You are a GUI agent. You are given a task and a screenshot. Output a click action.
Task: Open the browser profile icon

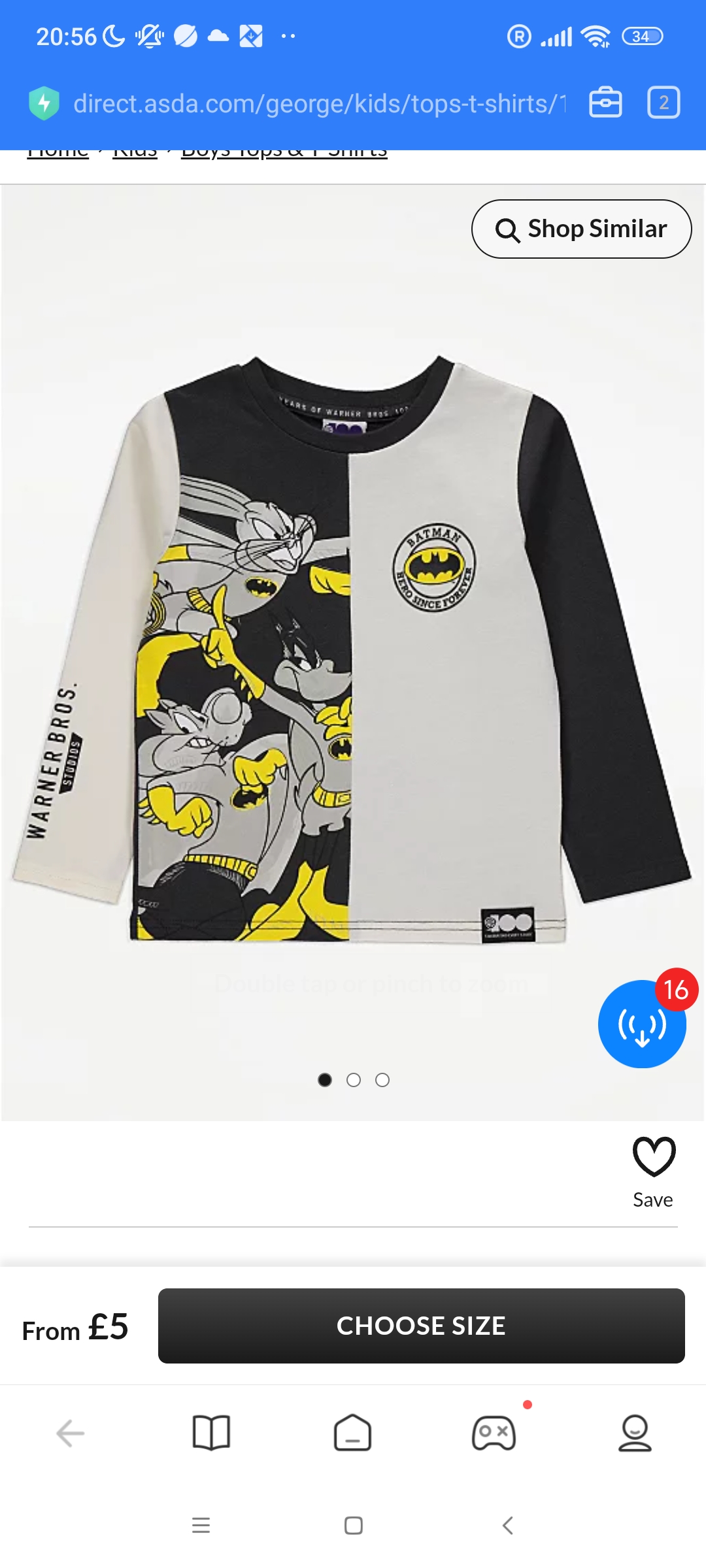[x=635, y=1433]
